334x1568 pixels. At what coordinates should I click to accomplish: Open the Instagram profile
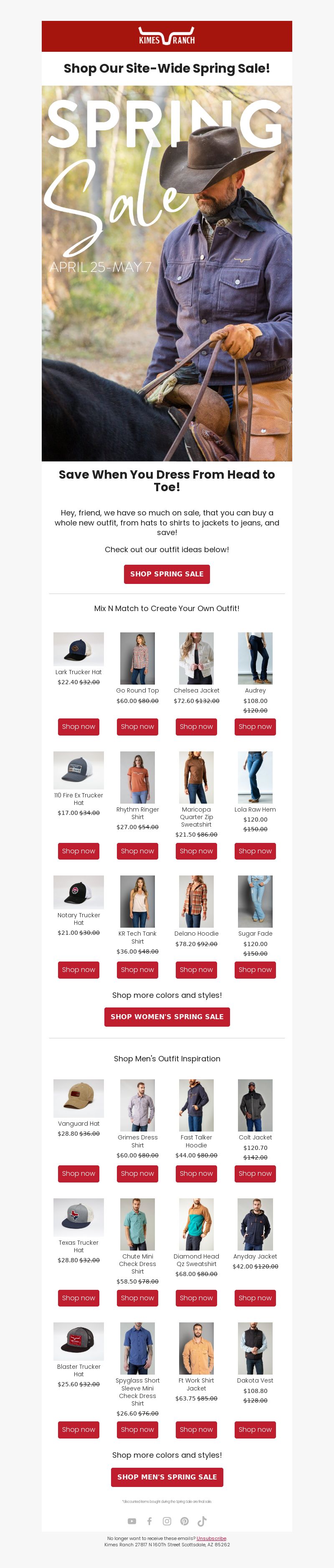[x=167, y=1520]
